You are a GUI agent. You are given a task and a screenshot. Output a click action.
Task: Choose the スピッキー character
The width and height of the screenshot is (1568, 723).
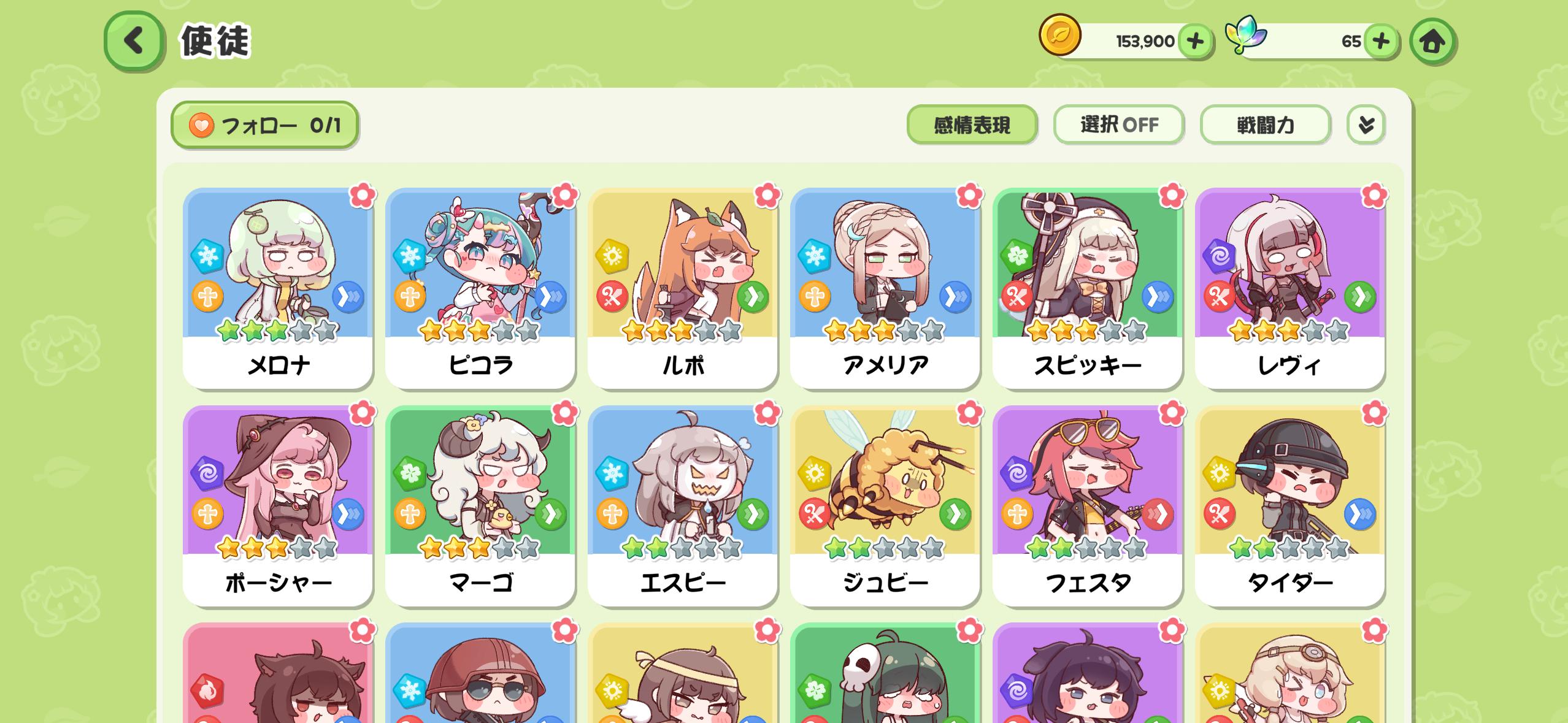(1088, 288)
